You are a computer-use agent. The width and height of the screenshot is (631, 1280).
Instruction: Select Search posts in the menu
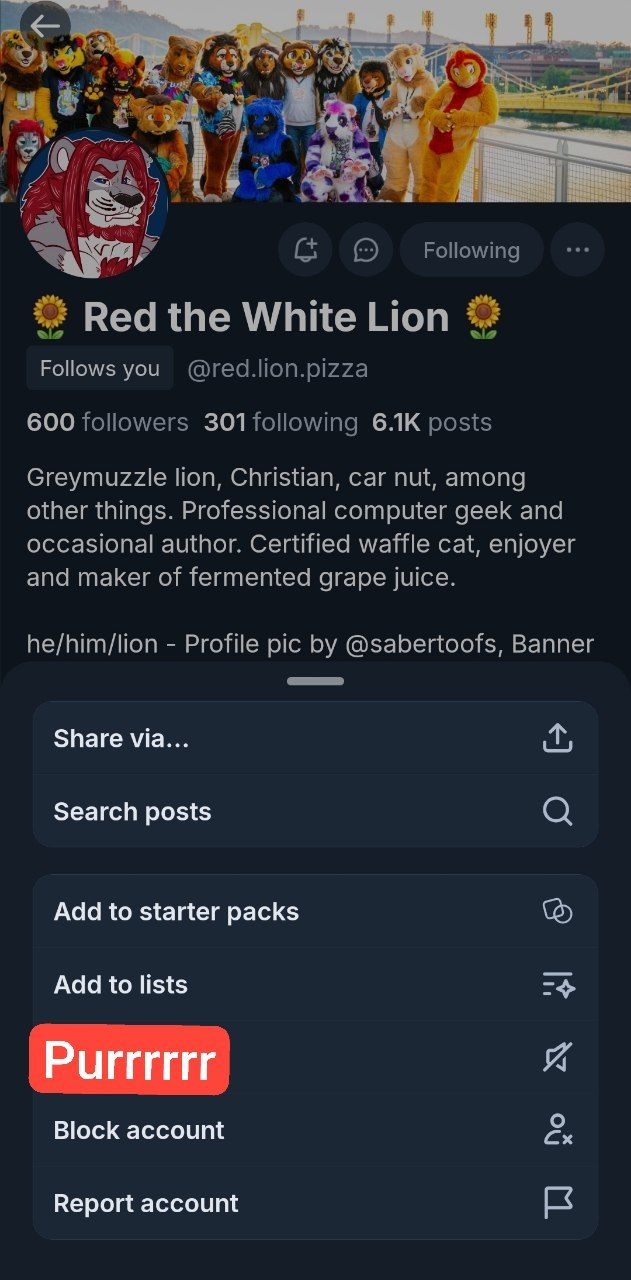coord(315,811)
